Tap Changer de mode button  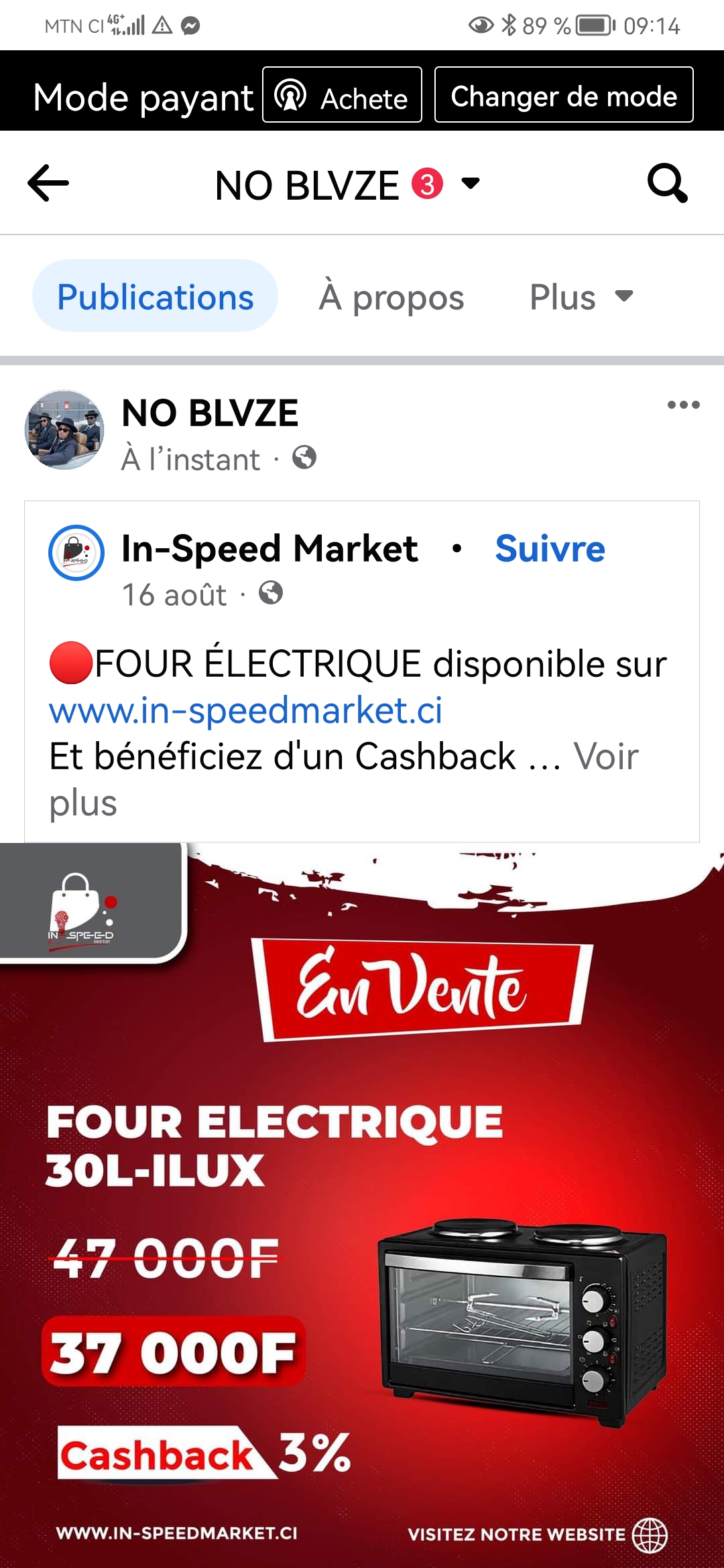point(563,95)
